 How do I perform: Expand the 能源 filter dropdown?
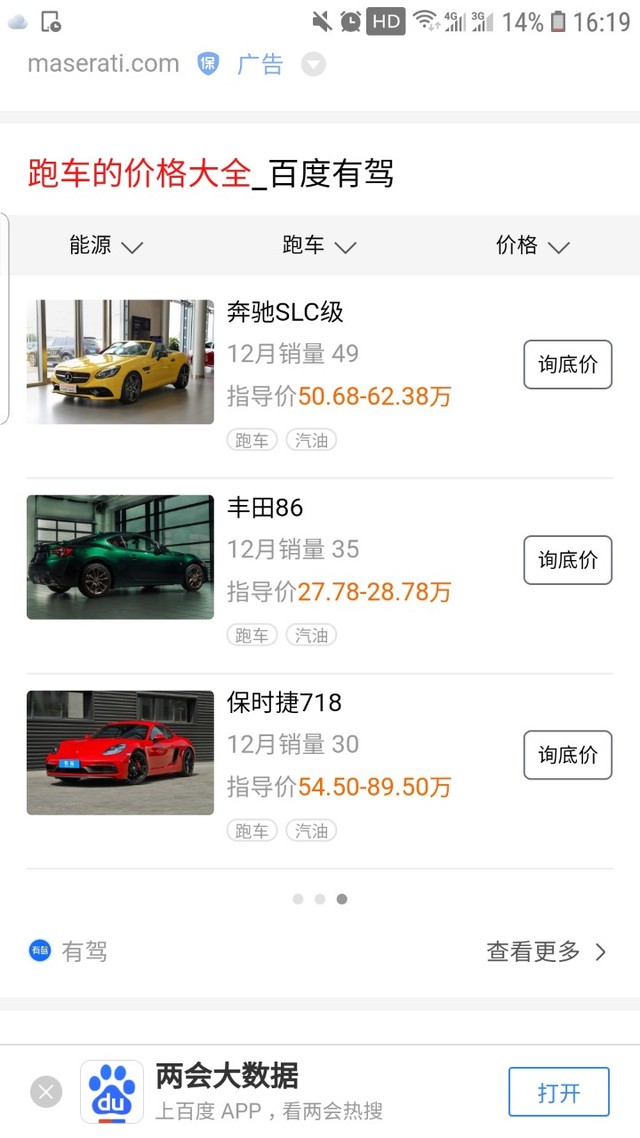coord(106,246)
